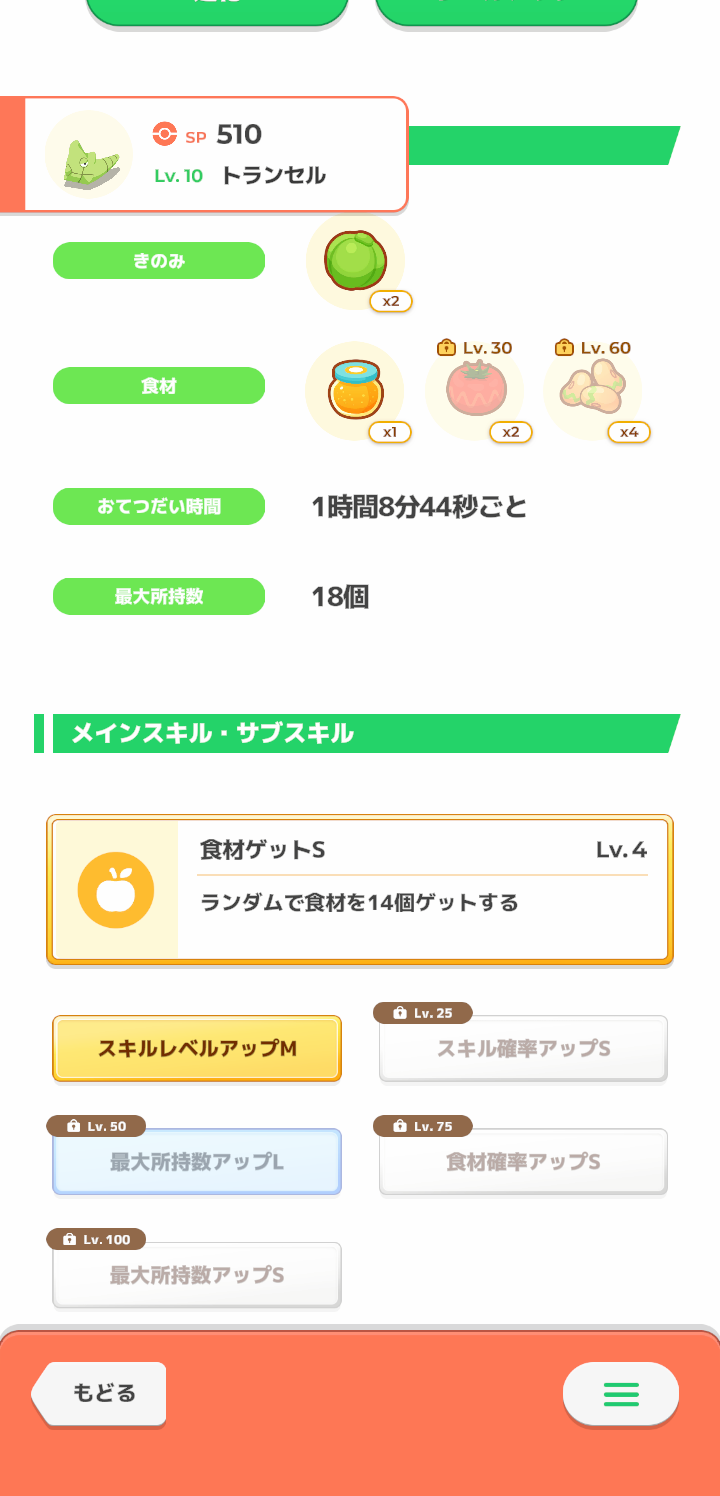Select the スキルレベルアップM sub skill
The image size is (720, 1496).
pyautogui.click(x=197, y=1048)
